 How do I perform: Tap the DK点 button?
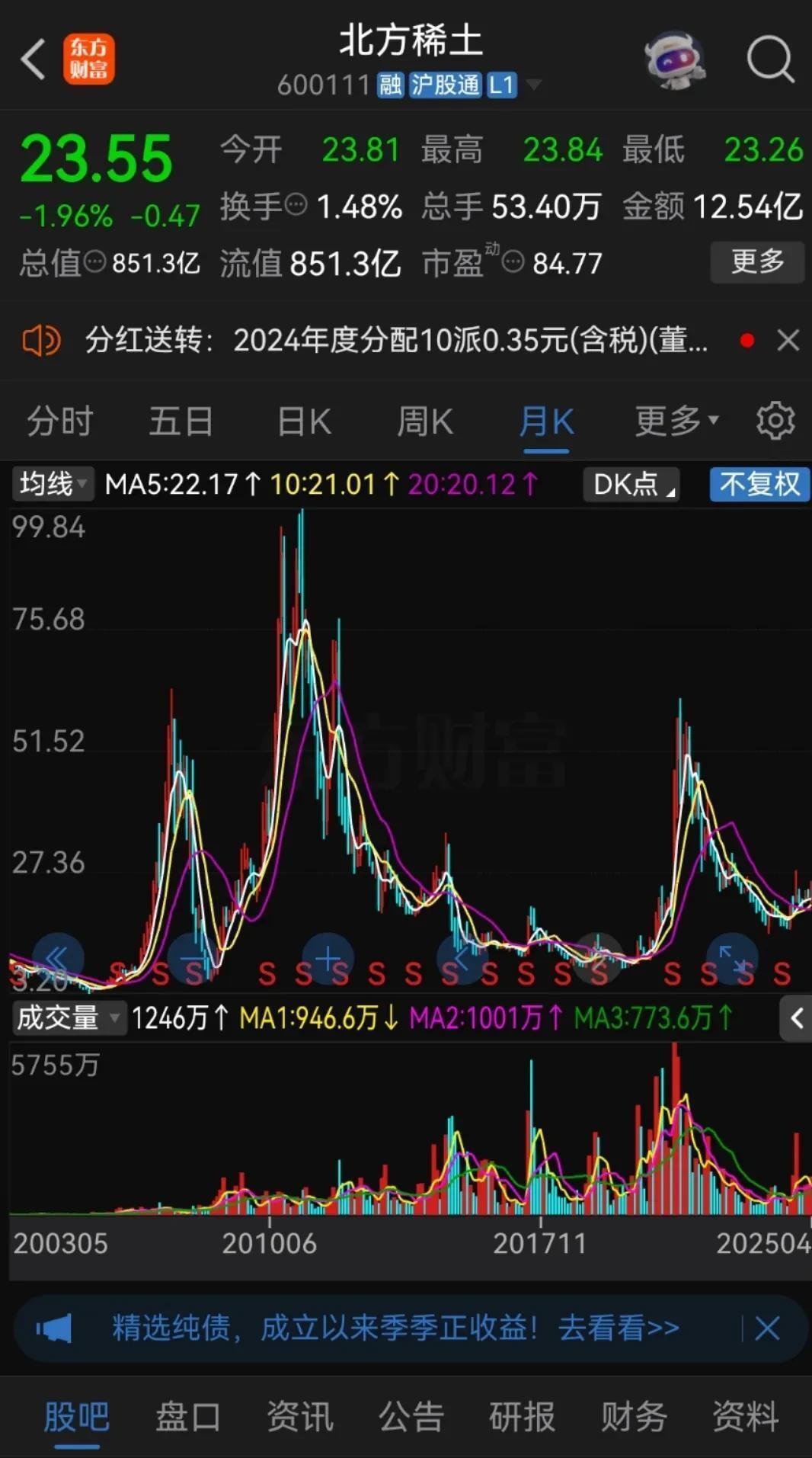(631, 484)
